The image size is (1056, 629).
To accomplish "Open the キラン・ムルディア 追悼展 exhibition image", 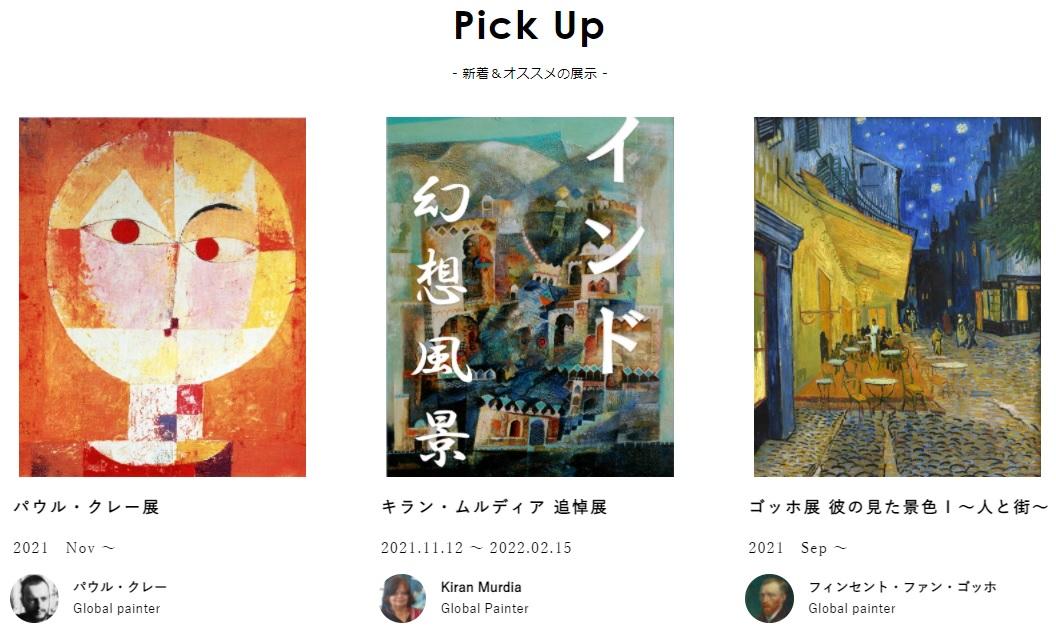I will coord(530,297).
